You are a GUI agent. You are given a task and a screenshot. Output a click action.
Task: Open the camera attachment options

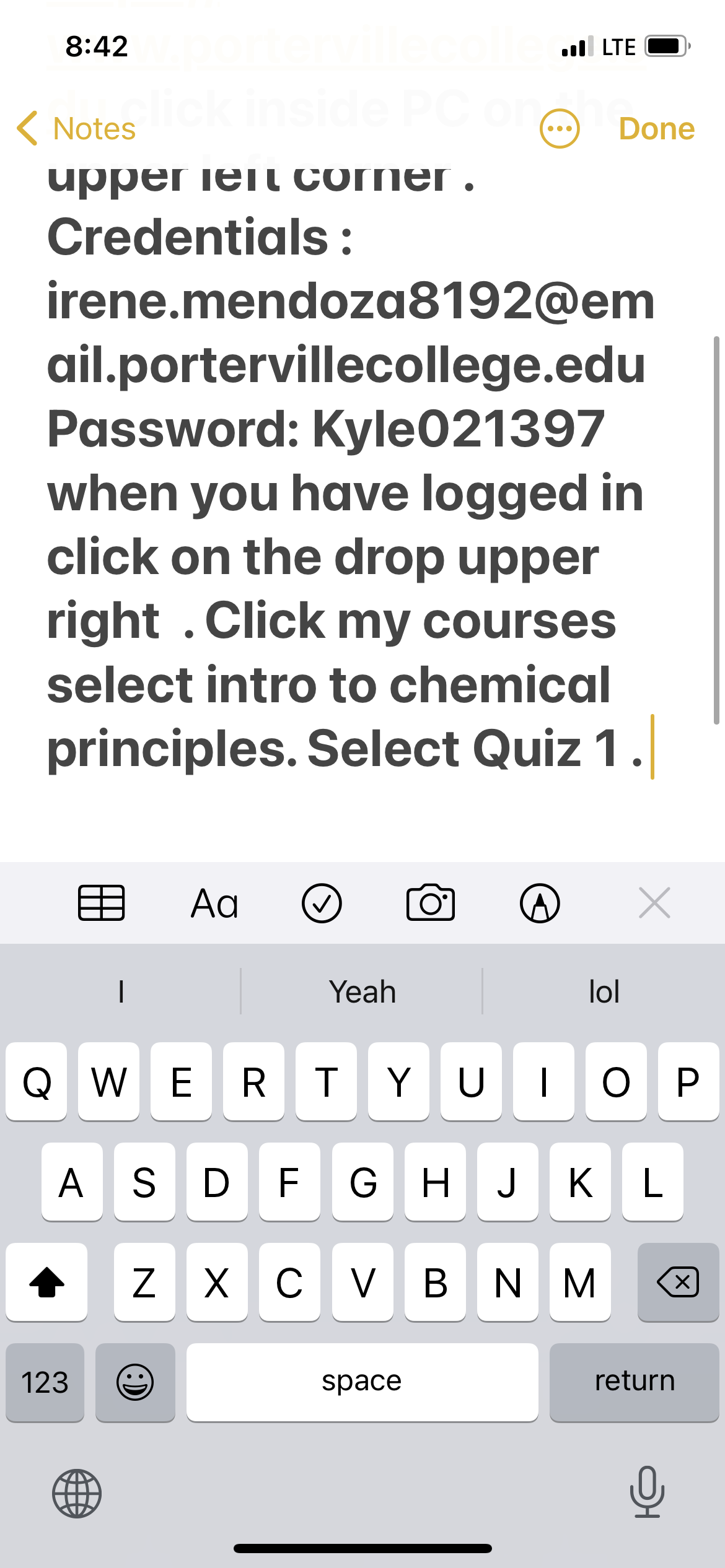tap(431, 903)
